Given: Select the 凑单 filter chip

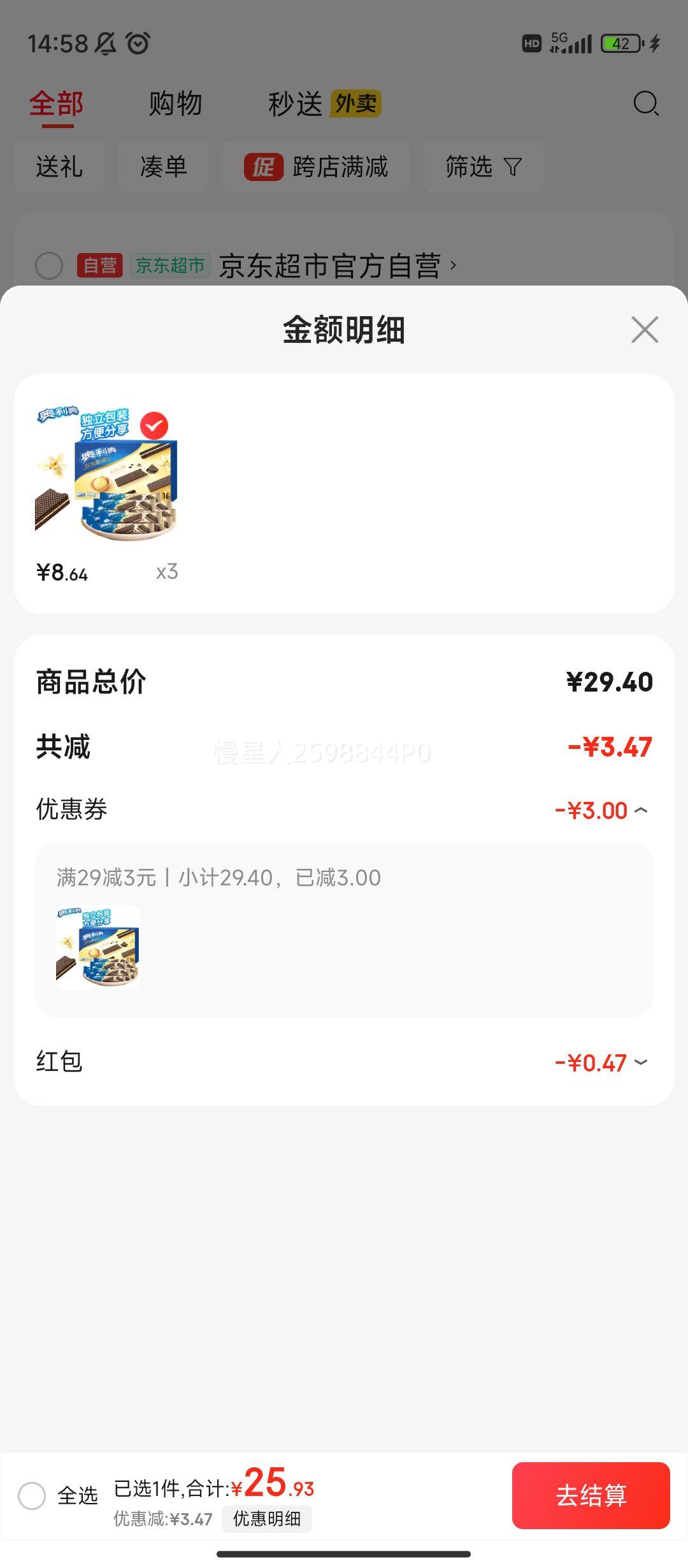Looking at the screenshot, I should (x=164, y=167).
